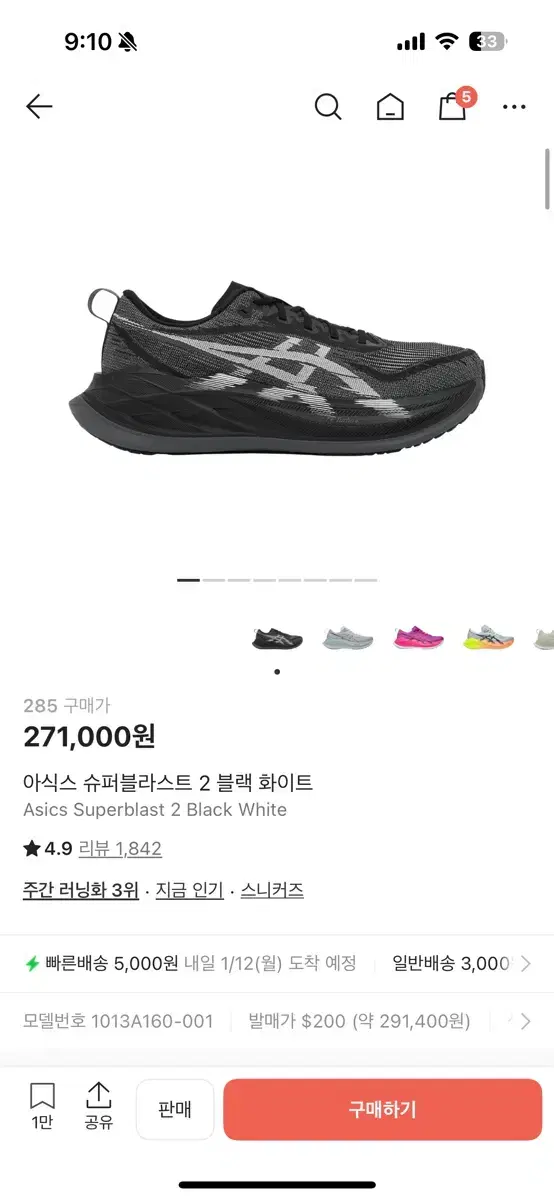Open the 주간 러닝화 3위 ranking link
This screenshot has height=1200, width=554.
80,890
